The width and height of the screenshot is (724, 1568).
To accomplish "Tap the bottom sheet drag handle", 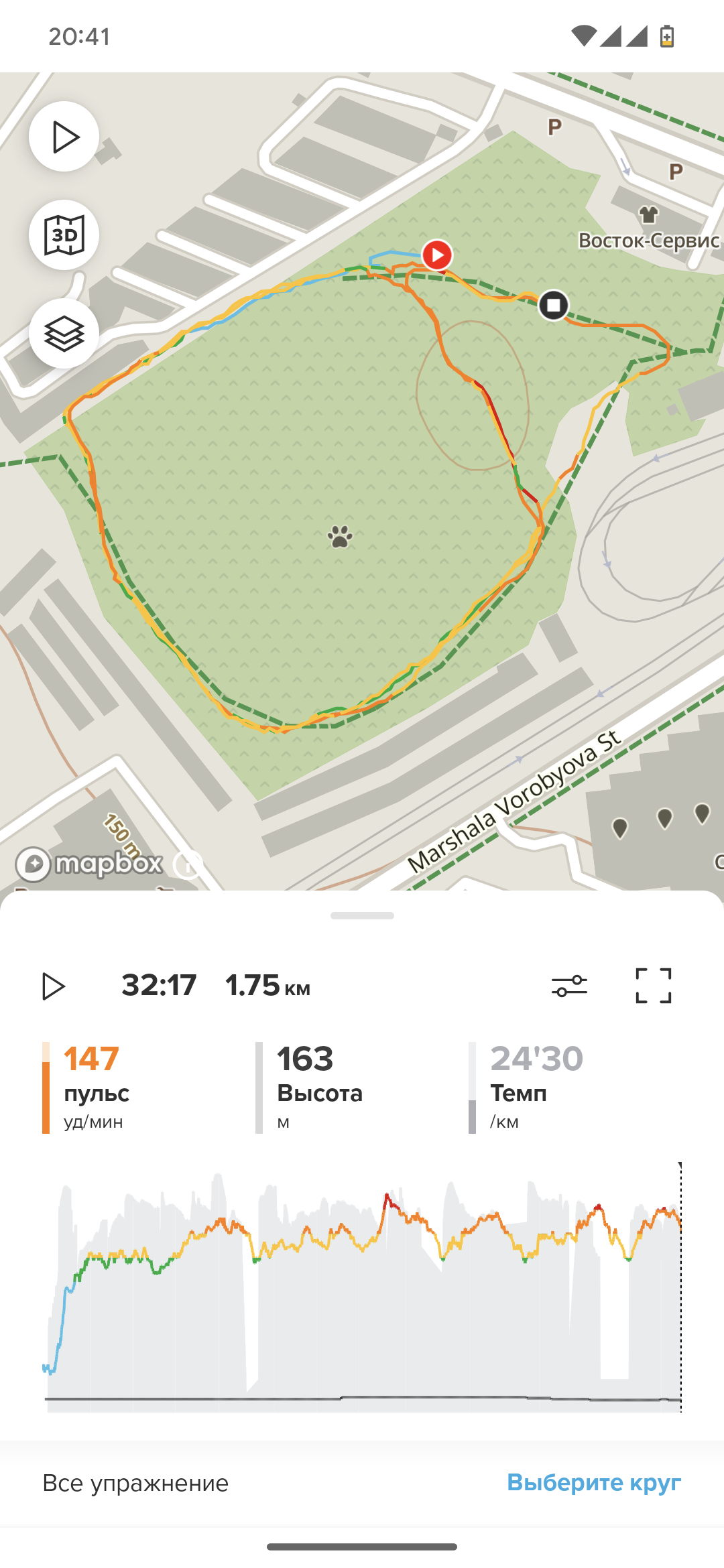I will point(362,915).
